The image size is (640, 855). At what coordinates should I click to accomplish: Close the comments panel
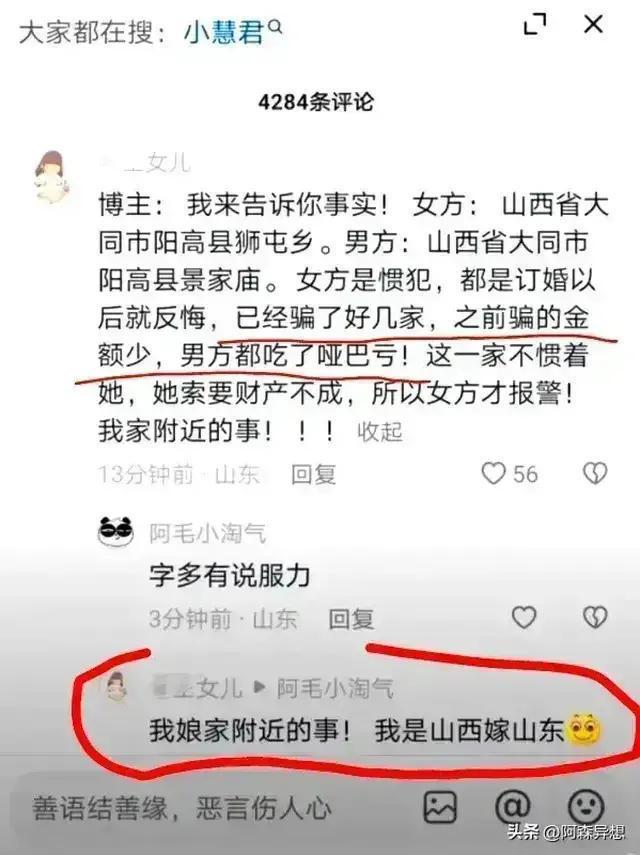tap(594, 26)
